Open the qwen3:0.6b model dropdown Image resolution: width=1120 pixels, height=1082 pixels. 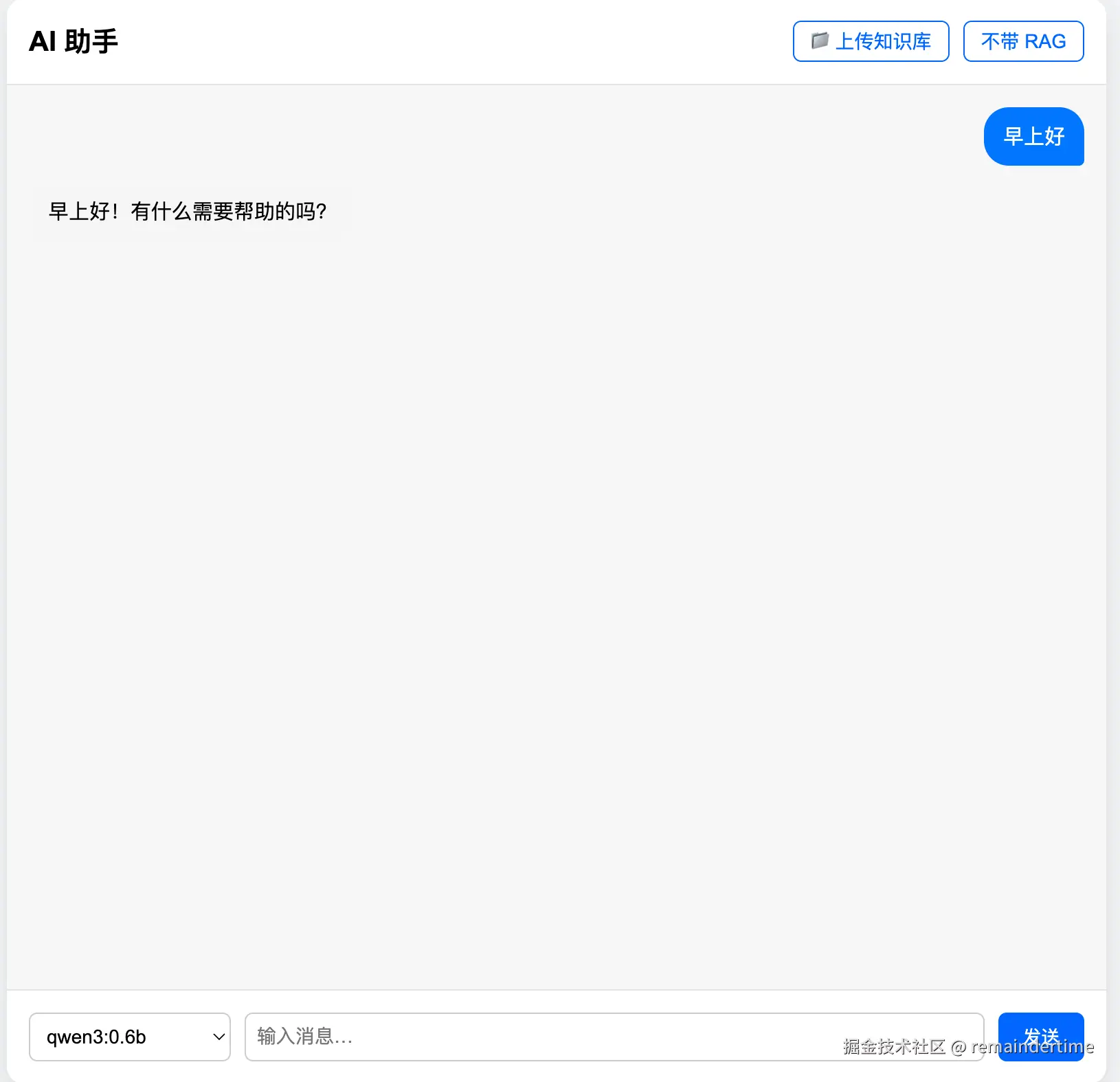pyautogui.click(x=130, y=1037)
